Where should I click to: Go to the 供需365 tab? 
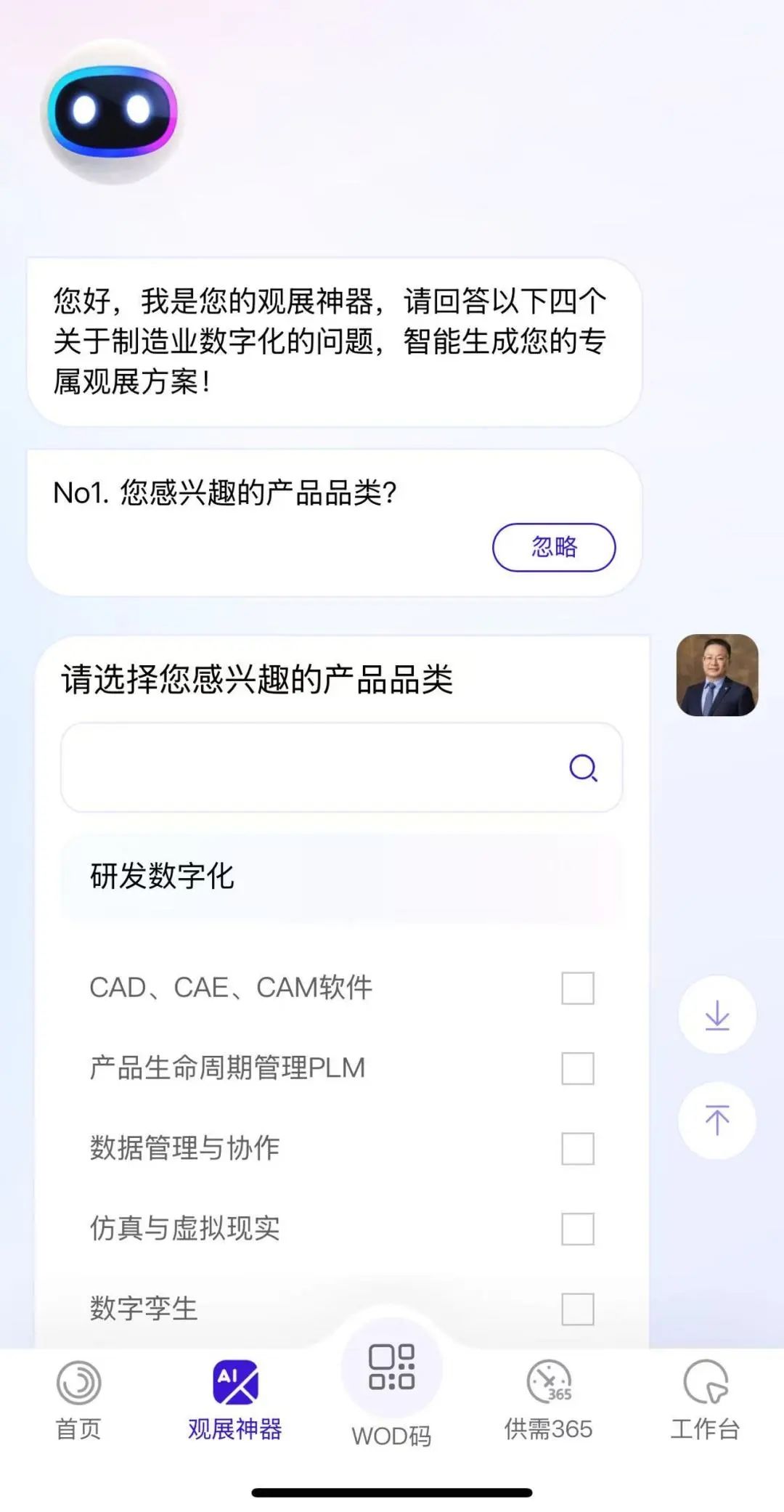pyautogui.click(x=549, y=1400)
